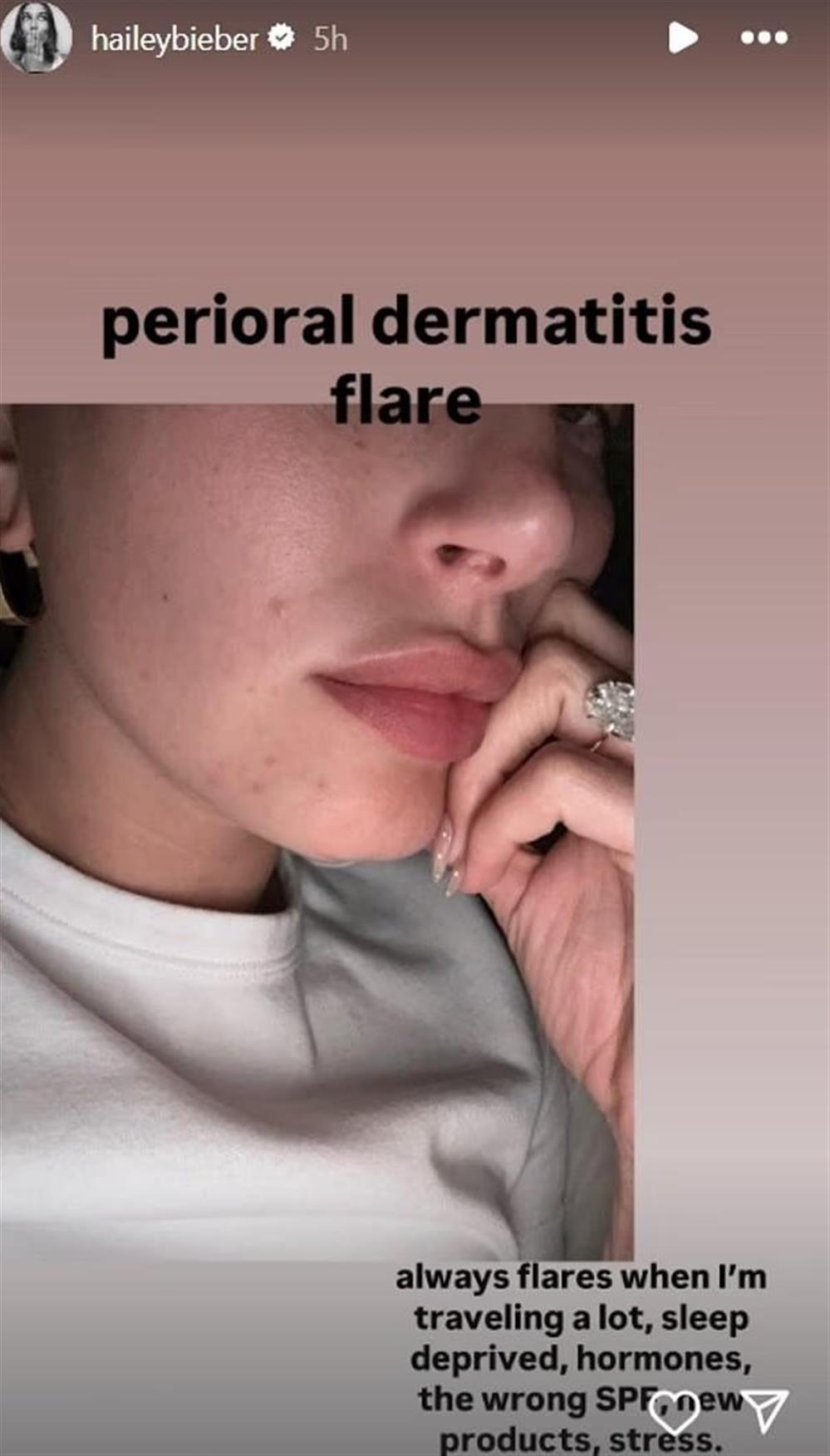This screenshot has width=830, height=1456.
Task: Open haileybieber's profile picture
Action: (37, 37)
